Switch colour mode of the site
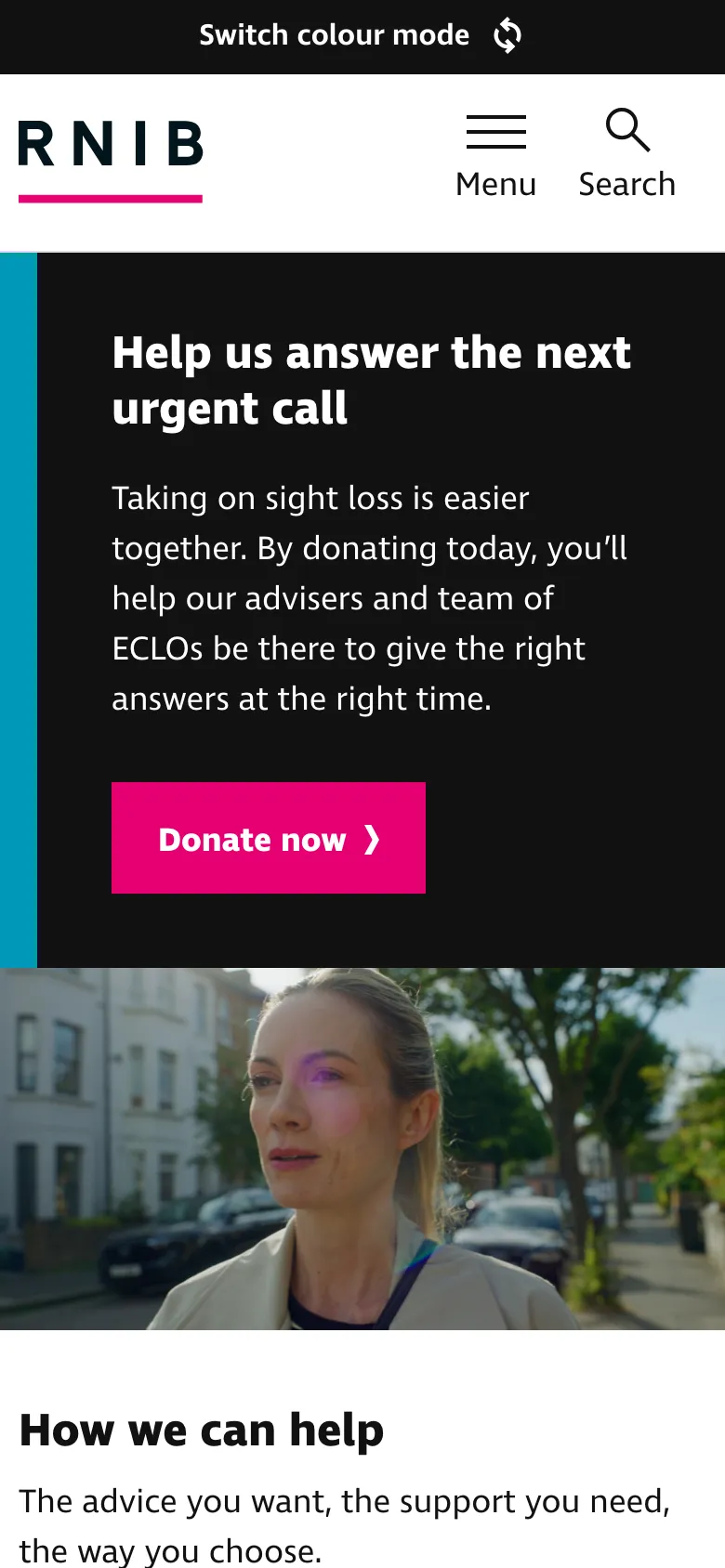The image size is (725, 1568). coord(361,36)
